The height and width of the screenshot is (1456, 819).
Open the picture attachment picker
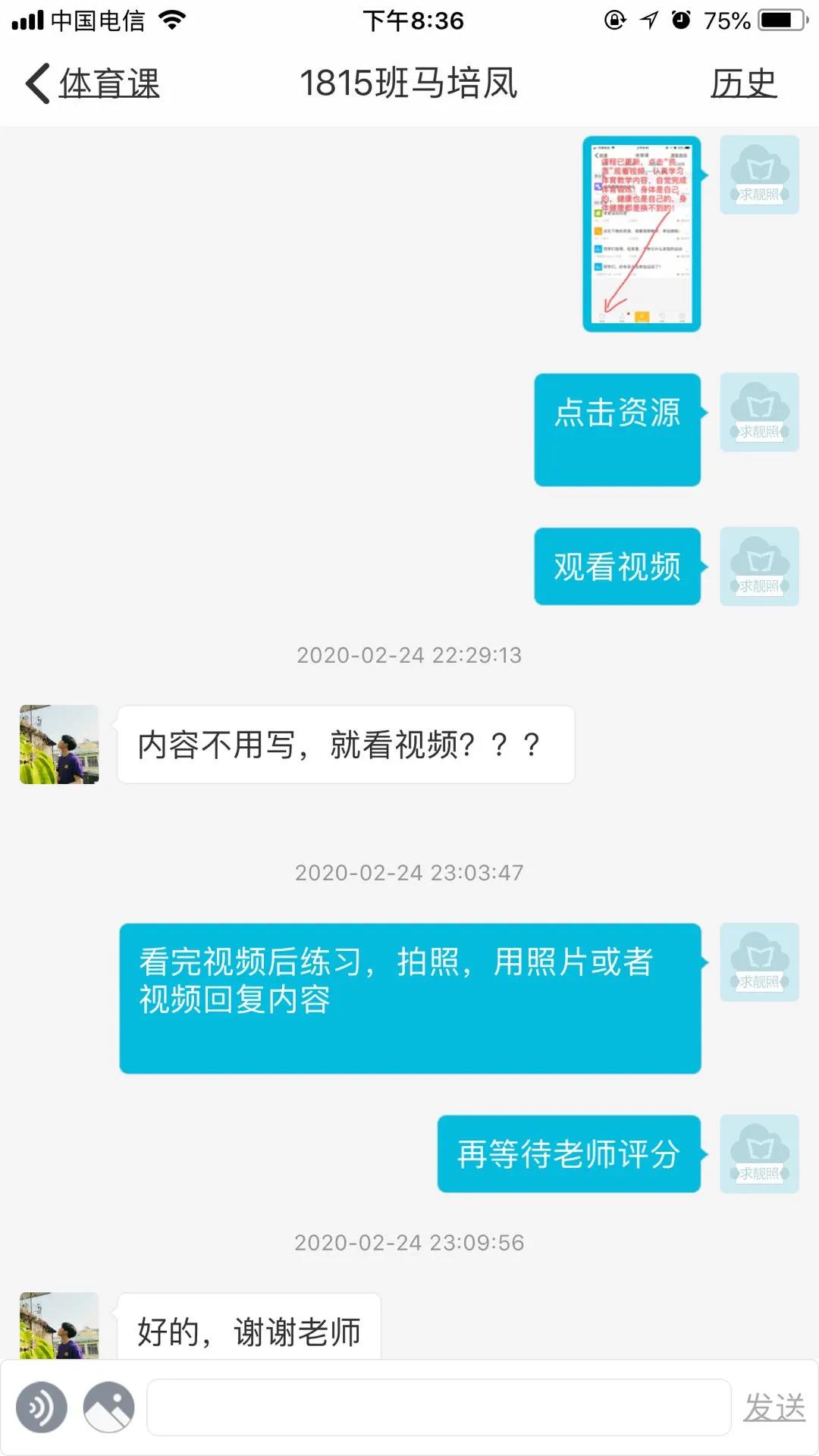[109, 1407]
